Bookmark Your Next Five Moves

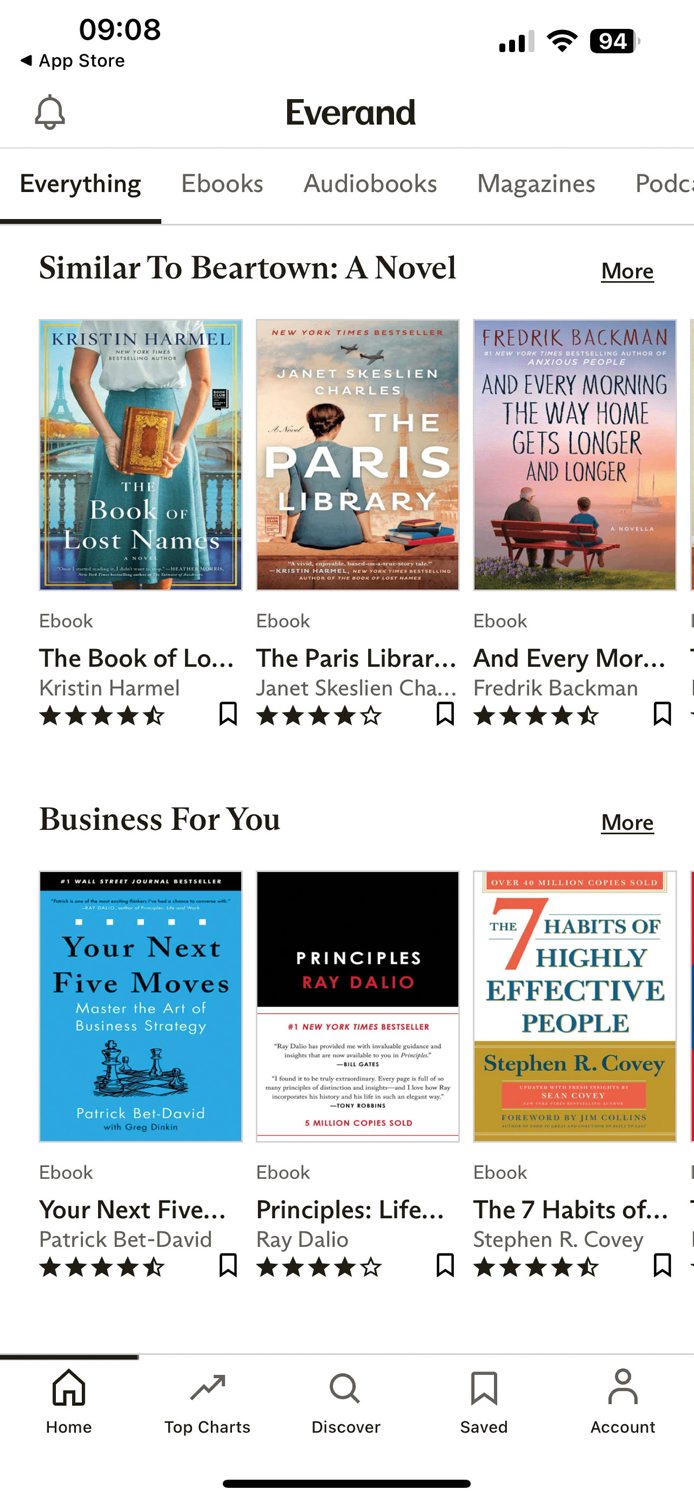point(228,1265)
